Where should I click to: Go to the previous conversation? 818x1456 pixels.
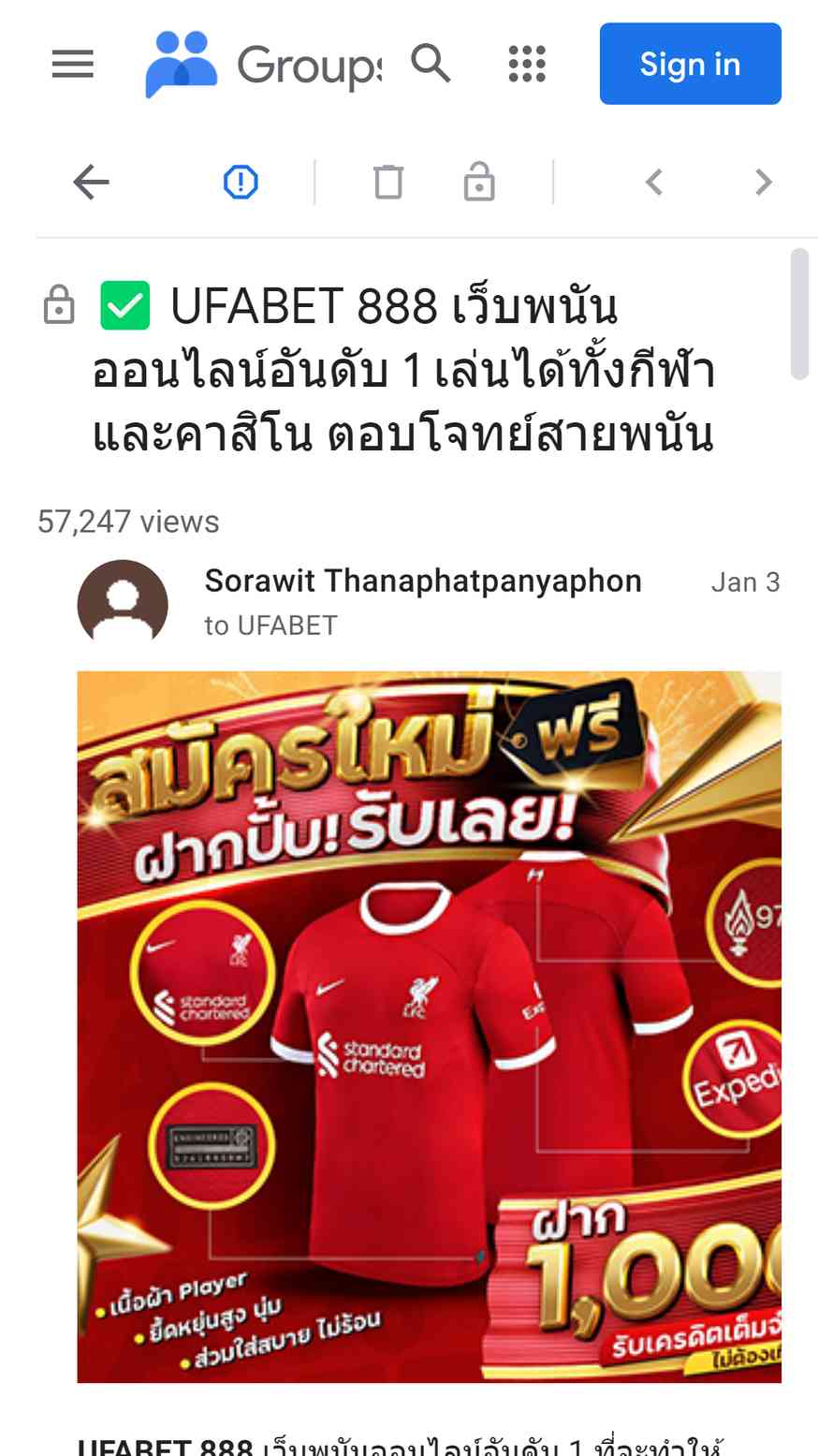tap(654, 182)
